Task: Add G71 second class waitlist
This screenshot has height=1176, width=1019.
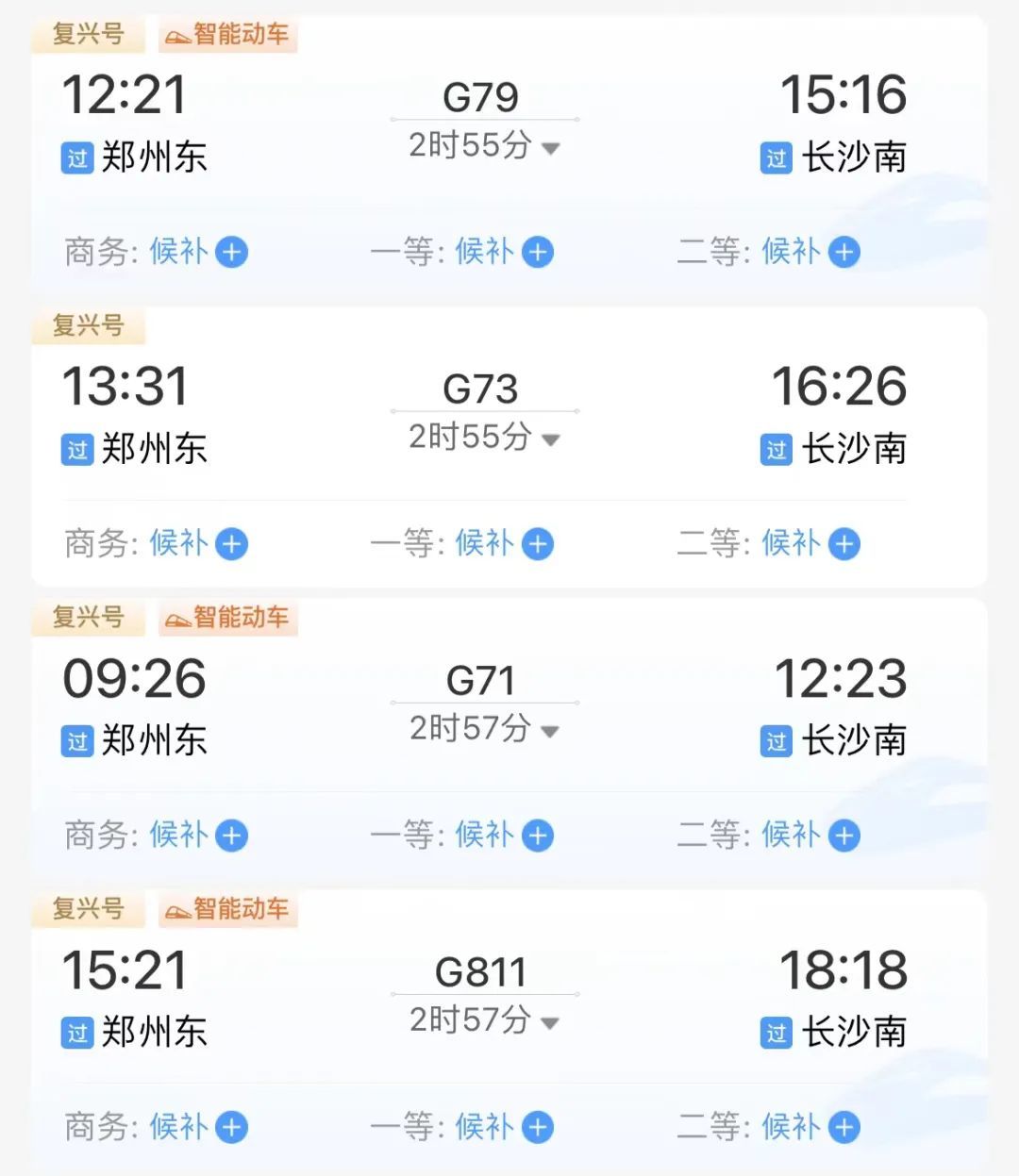Action: (x=844, y=836)
